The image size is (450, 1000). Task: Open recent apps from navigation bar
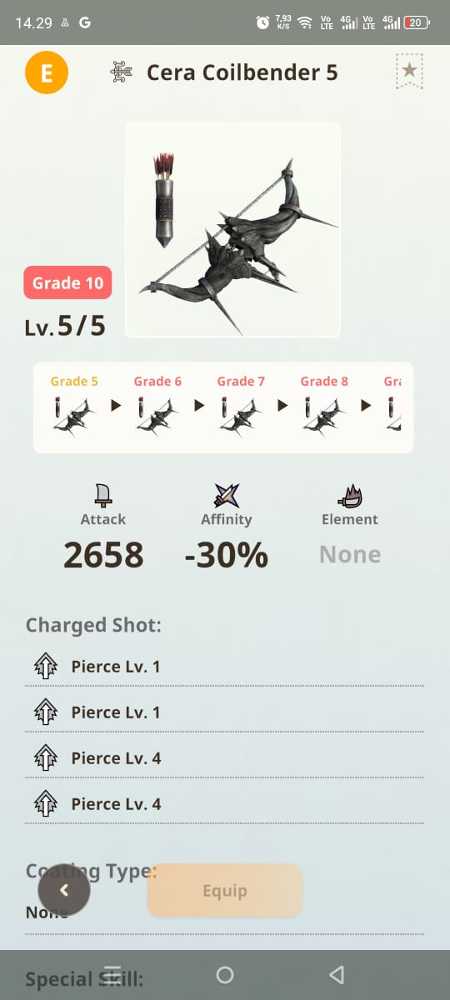coord(112,974)
